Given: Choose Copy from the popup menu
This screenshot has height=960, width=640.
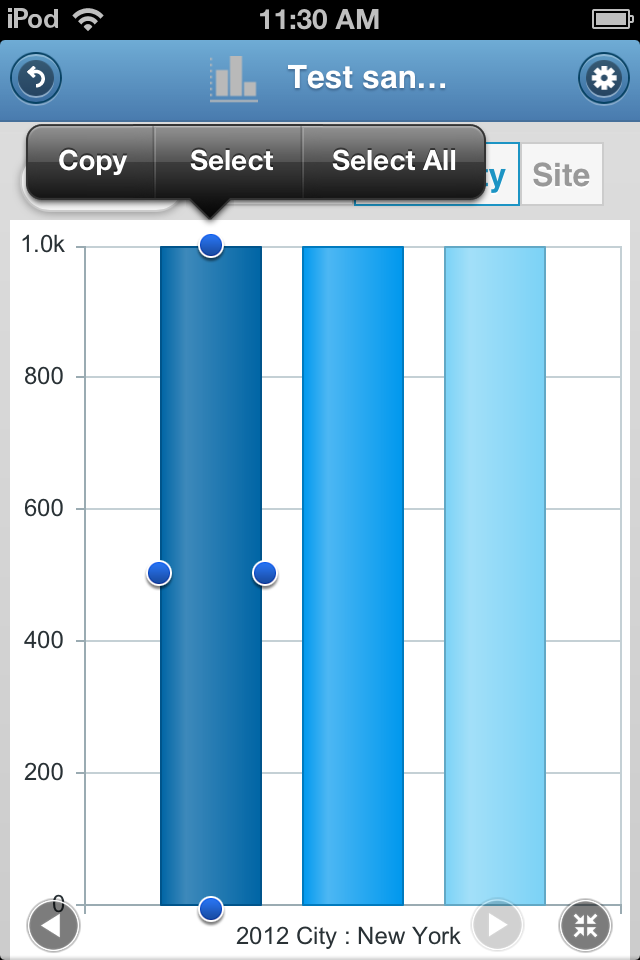Looking at the screenshot, I should [92, 161].
